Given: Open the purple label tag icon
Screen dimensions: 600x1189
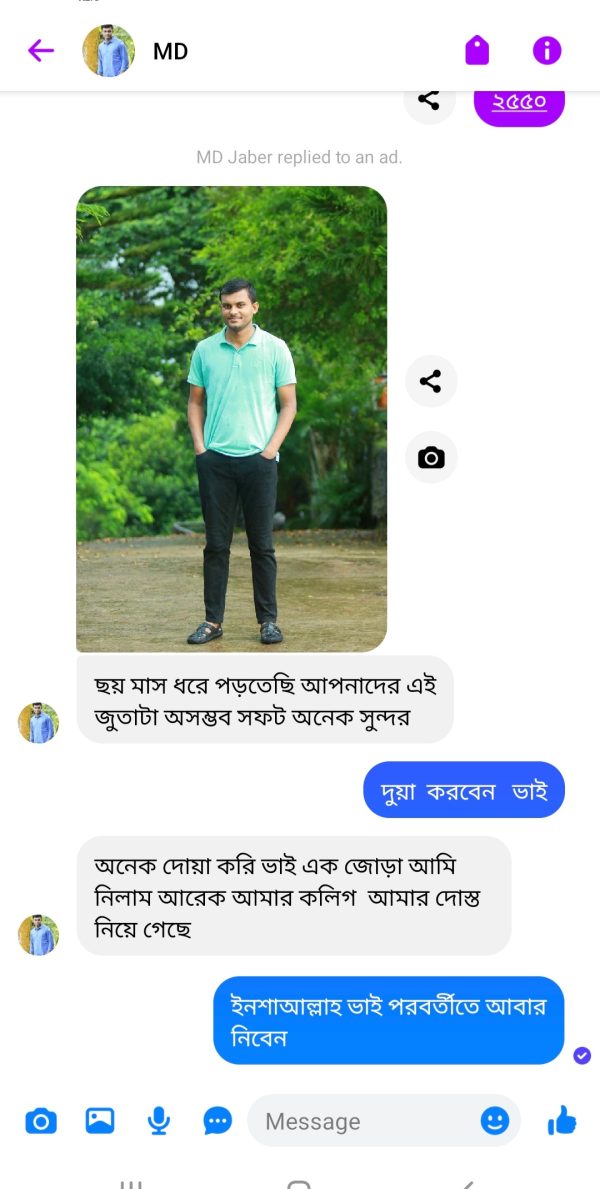Looking at the screenshot, I should coord(477,50).
